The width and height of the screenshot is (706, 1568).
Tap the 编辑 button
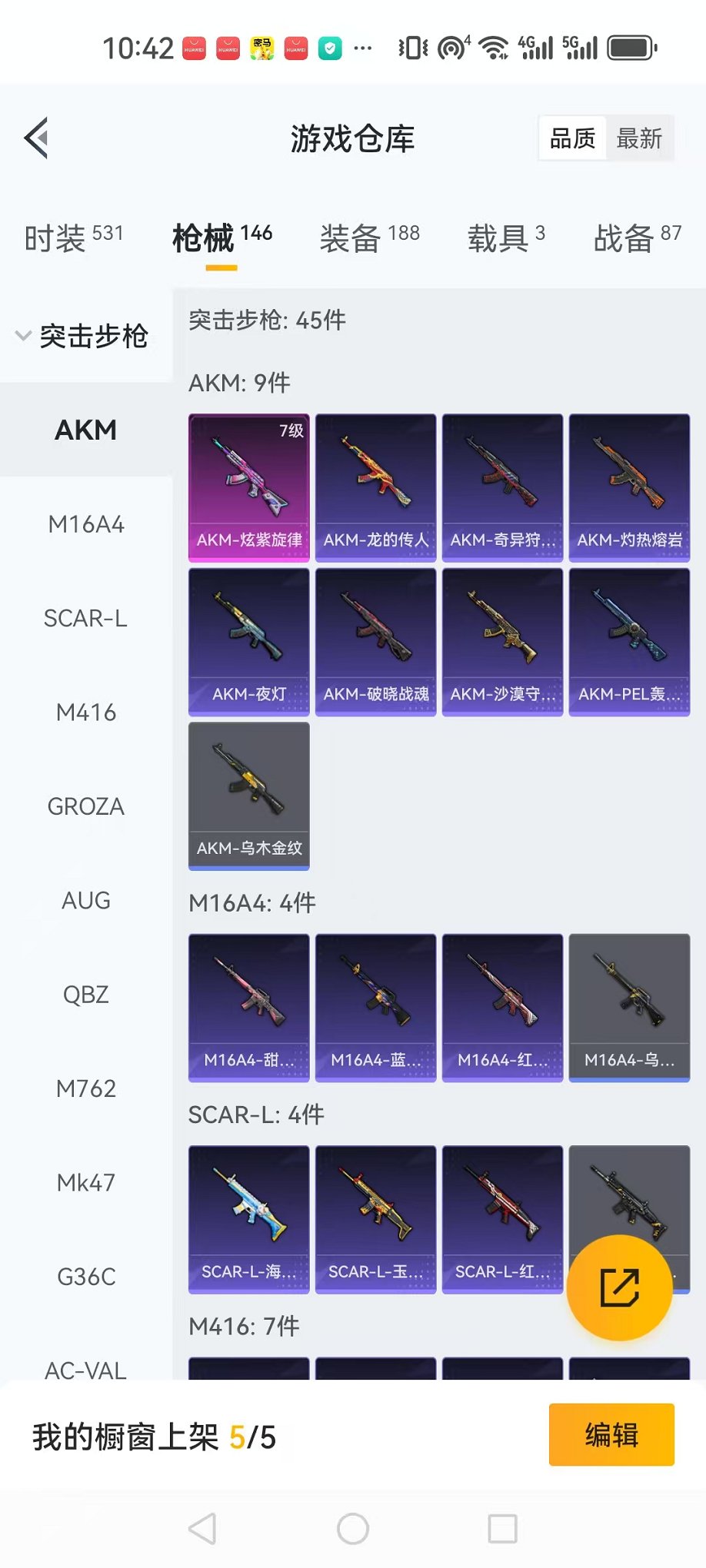click(611, 1435)
